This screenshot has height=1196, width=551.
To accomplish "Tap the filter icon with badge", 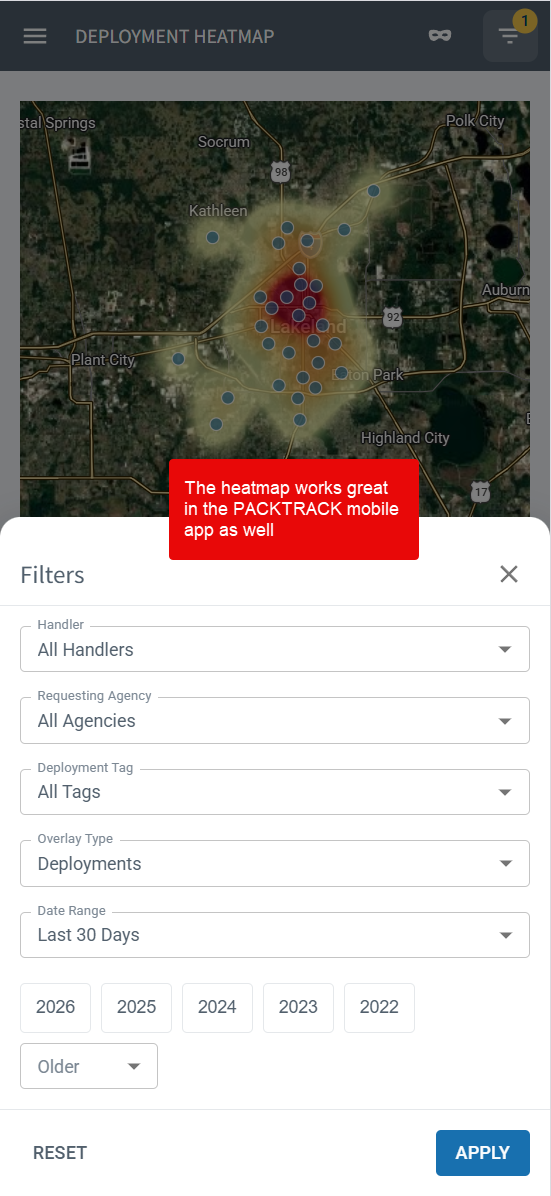I will tap(510, 36).
